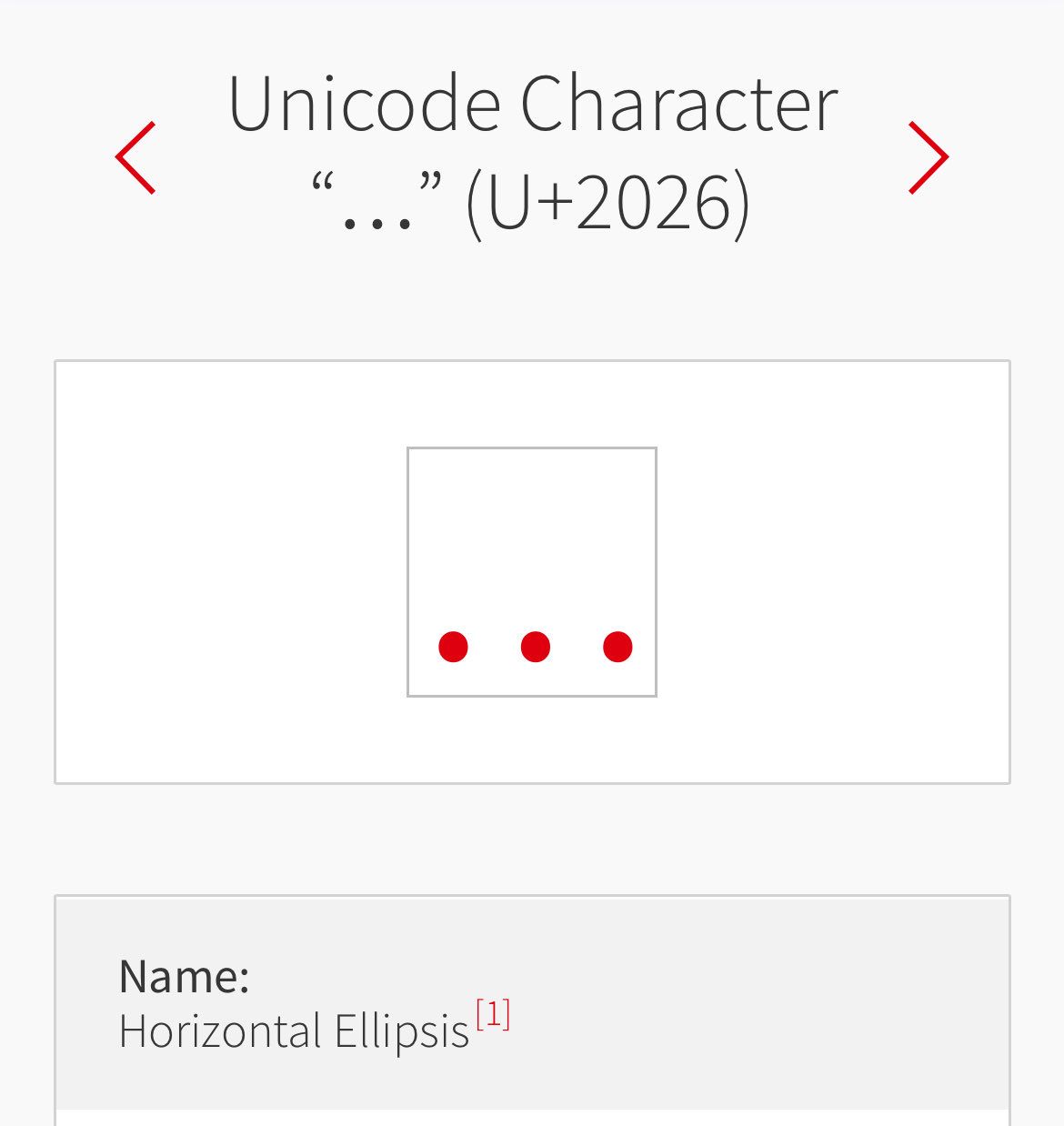The width and height of the screenshot is (1064, 1126).
Task: Click the character glyph inside the bordered box
Action: point(533,646)
